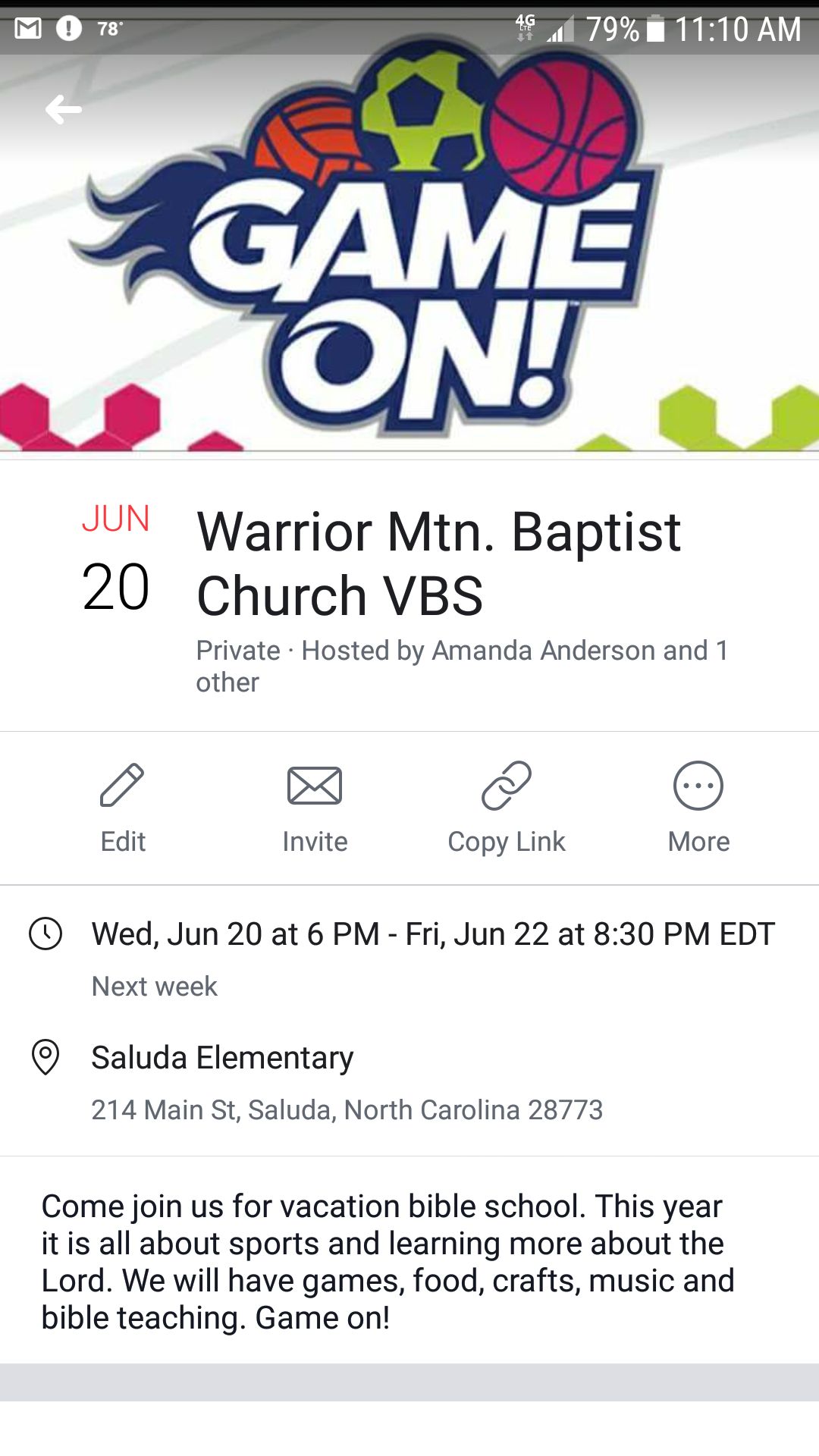Open the Saluda Elementary location
Screen dimensions: 819x1456
[409, 1083]
